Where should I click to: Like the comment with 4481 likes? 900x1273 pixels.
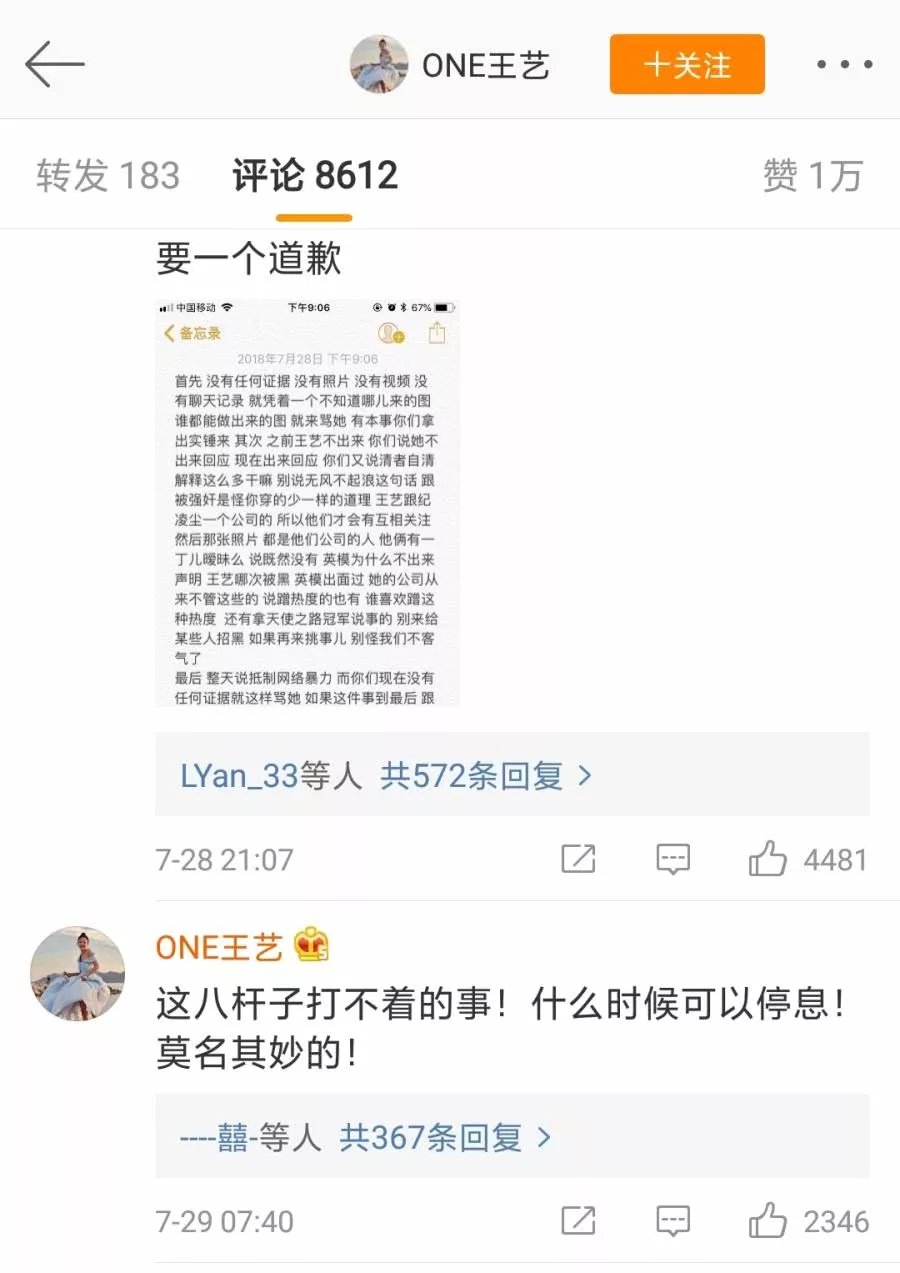pos(768,858)
